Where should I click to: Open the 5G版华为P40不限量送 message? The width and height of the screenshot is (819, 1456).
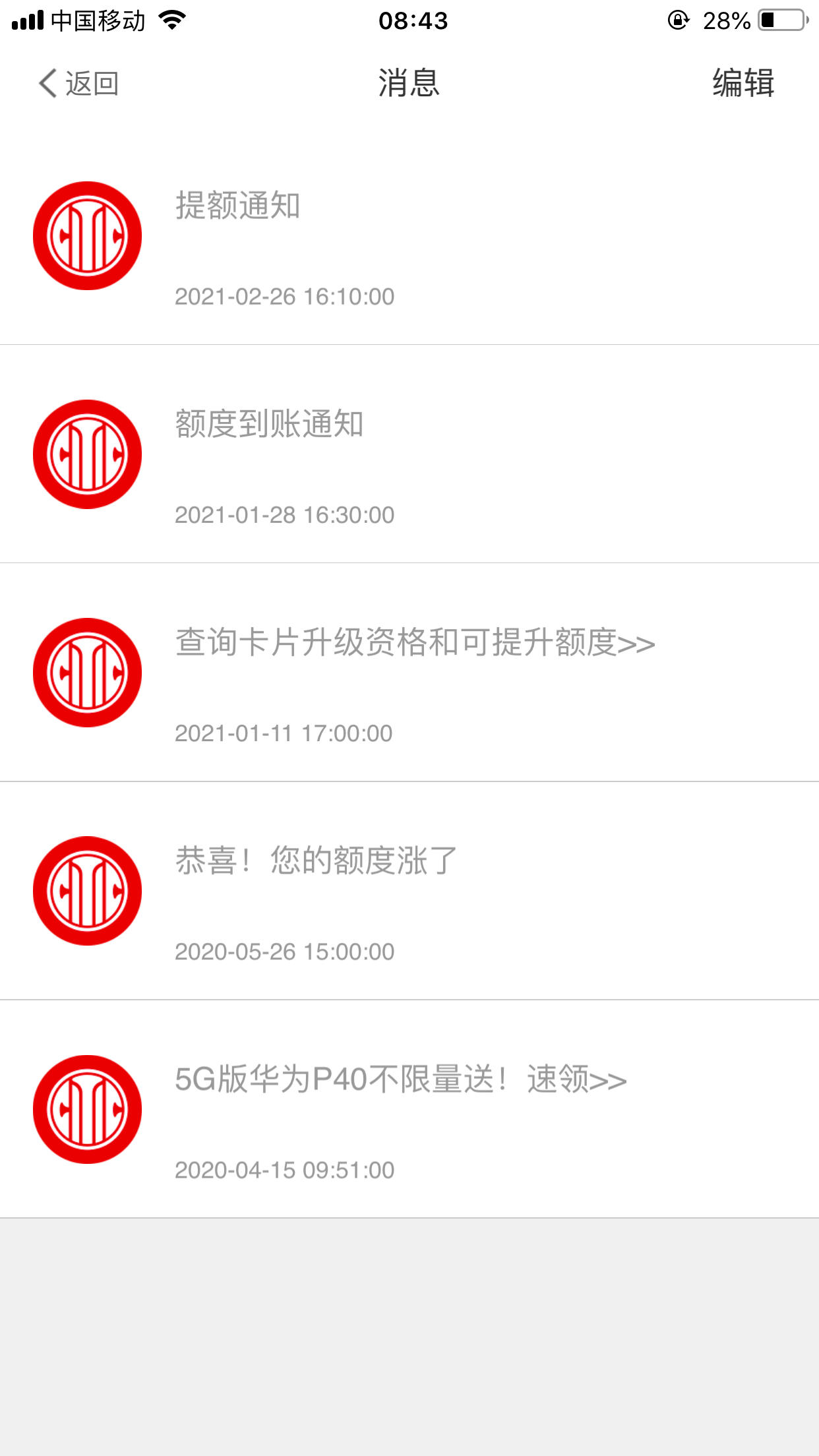point(409,1109)
